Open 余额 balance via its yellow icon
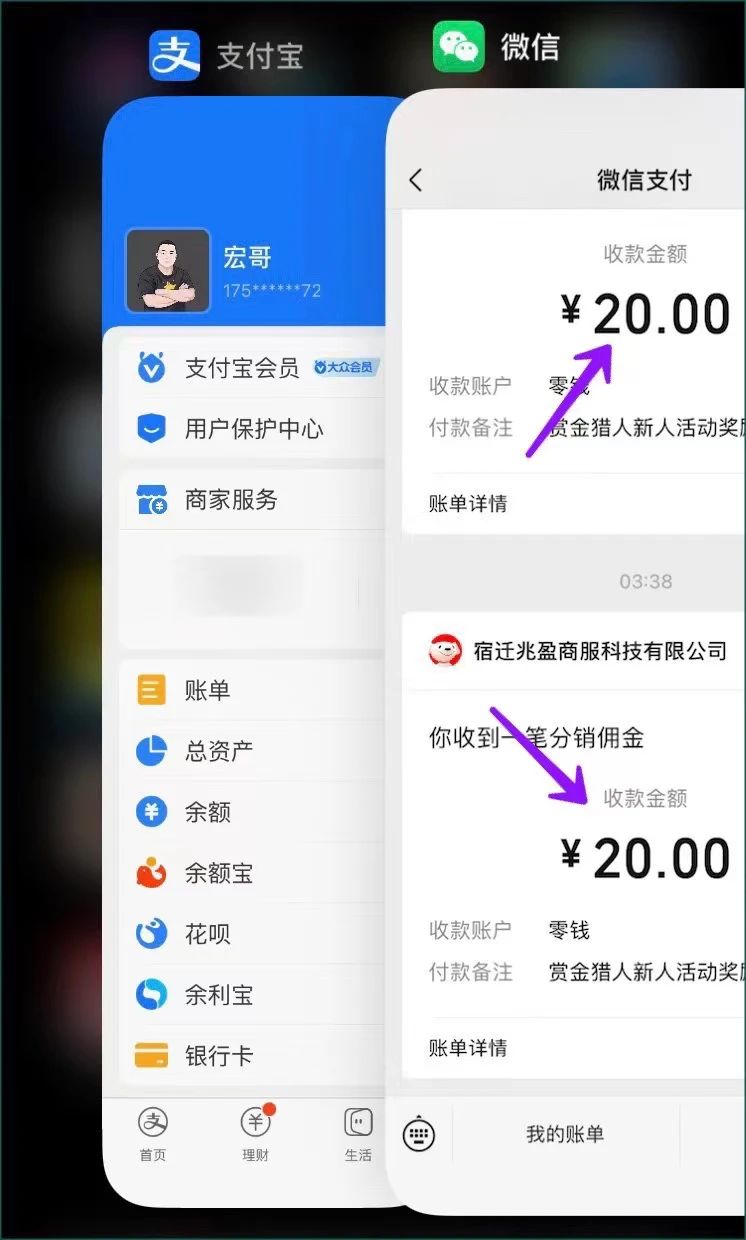 (x=152, y=812)
